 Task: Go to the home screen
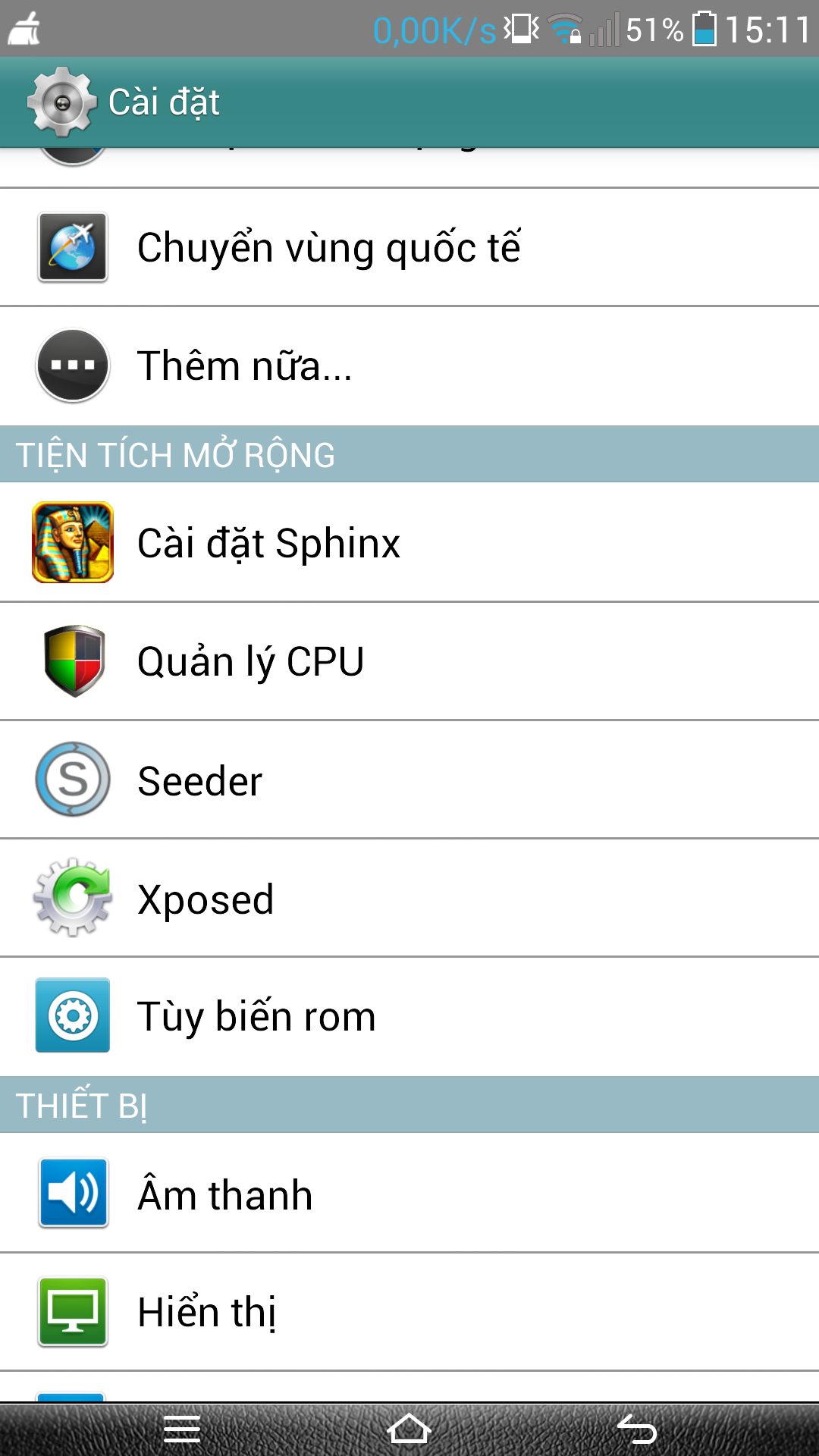pyautogui.click(x=409, y=1429)
